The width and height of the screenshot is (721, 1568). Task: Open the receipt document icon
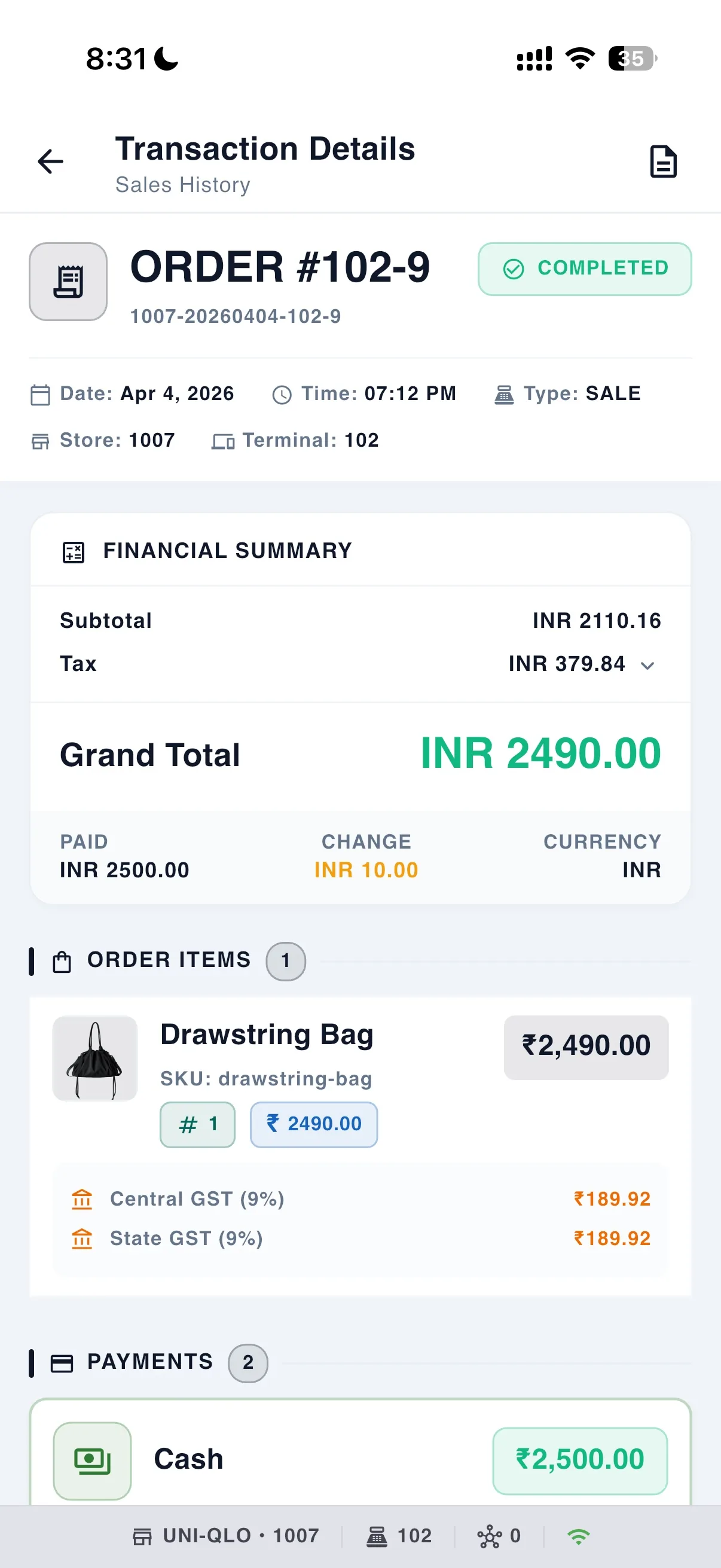click(662, 161)
